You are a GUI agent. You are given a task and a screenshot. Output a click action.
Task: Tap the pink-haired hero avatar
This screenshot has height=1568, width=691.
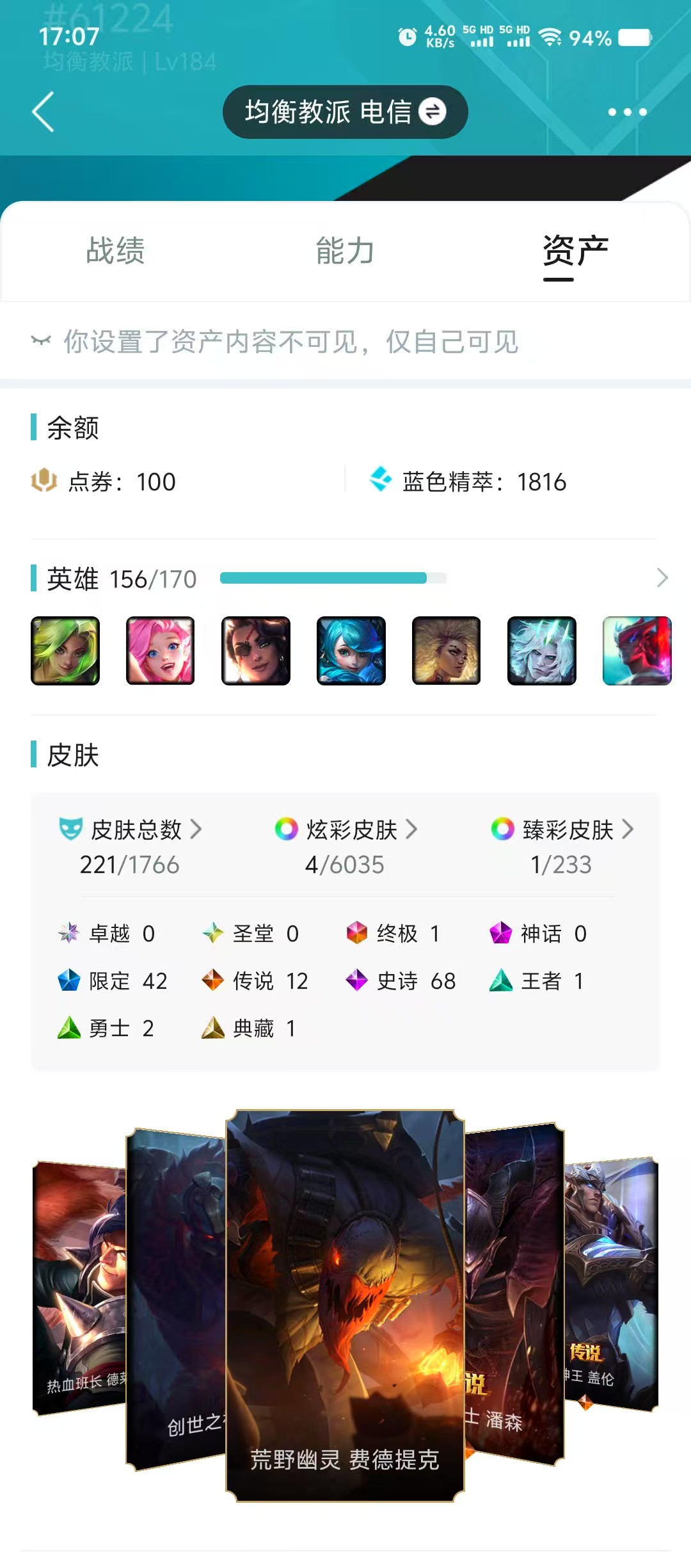click(x=161, y=651)
